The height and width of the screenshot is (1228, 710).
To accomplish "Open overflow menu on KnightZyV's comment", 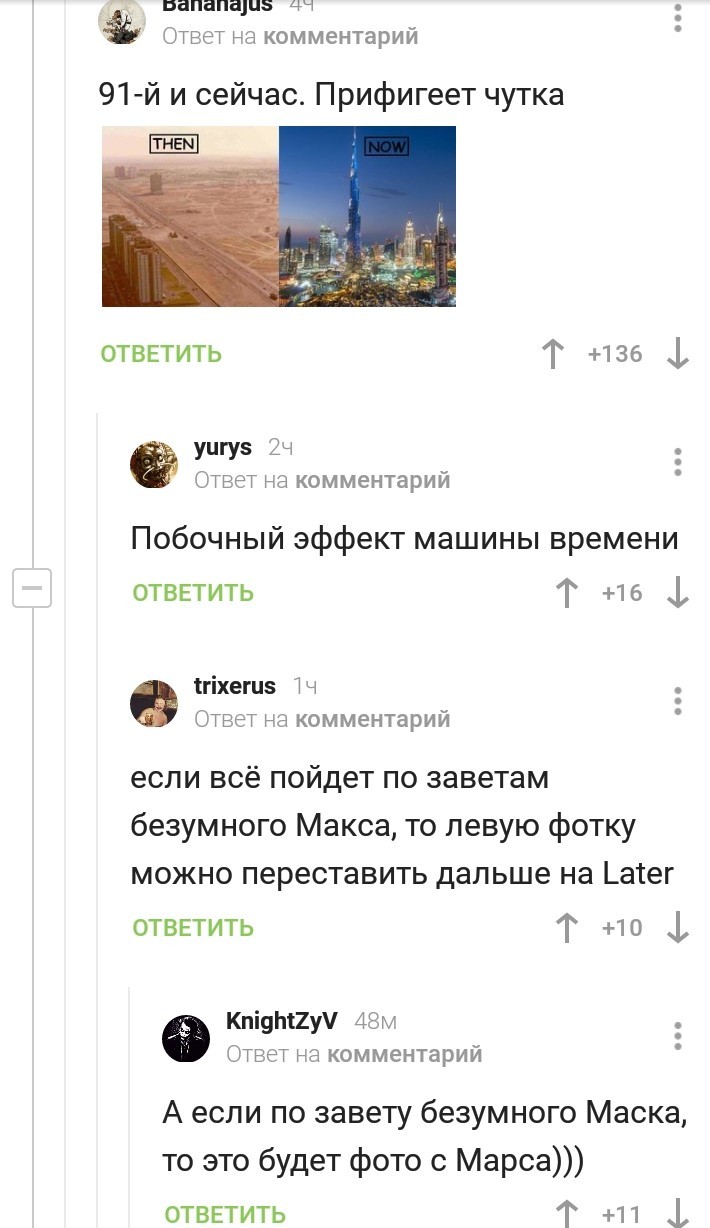I will click(678, 1036).
